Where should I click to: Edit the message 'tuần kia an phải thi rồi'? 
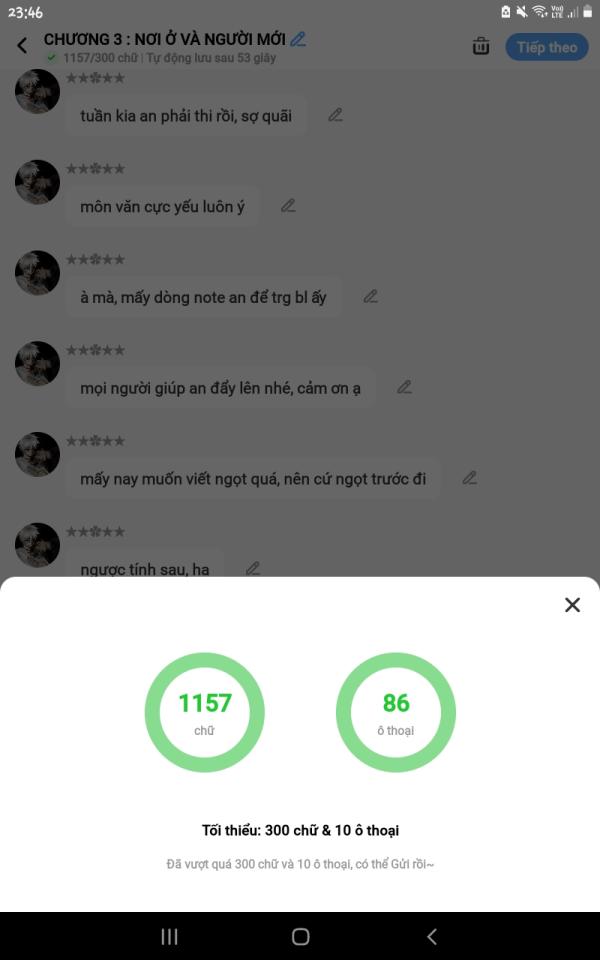pos(335,115)
